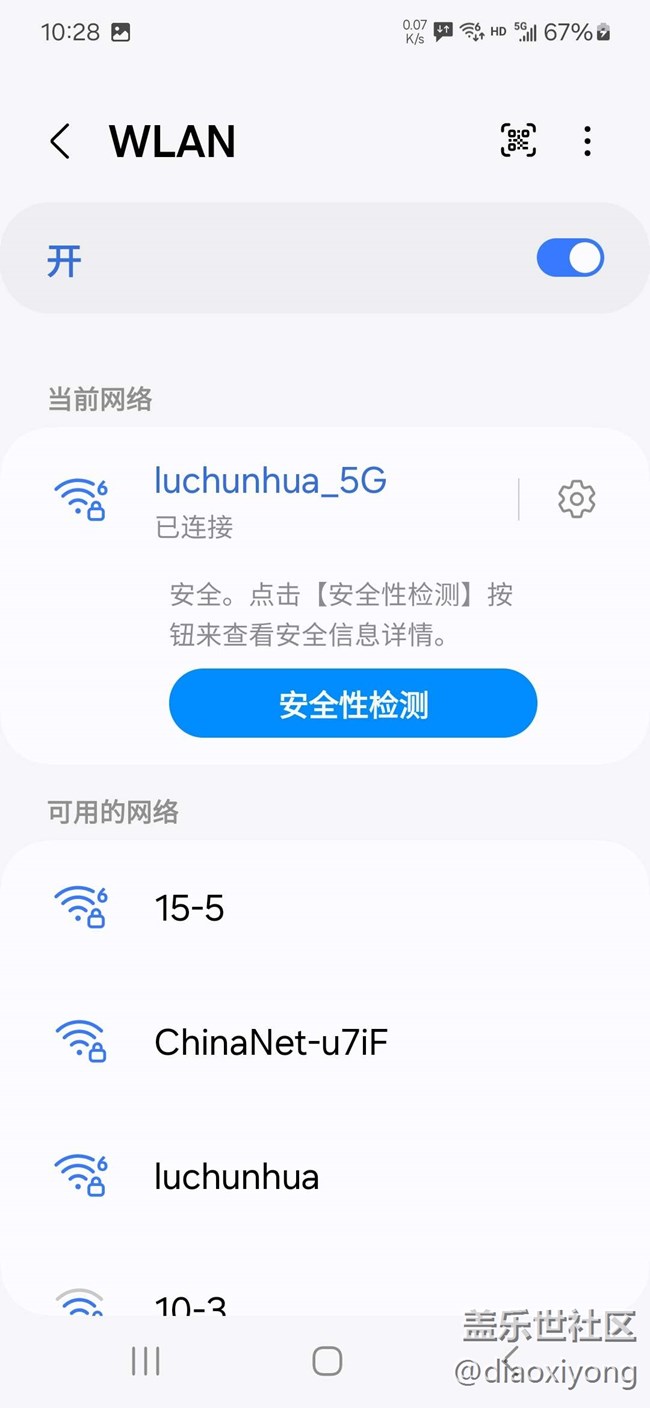Open the more options menu
Image resolution: width=650 pixels, height=1408 pixels.
pos(587,141)
